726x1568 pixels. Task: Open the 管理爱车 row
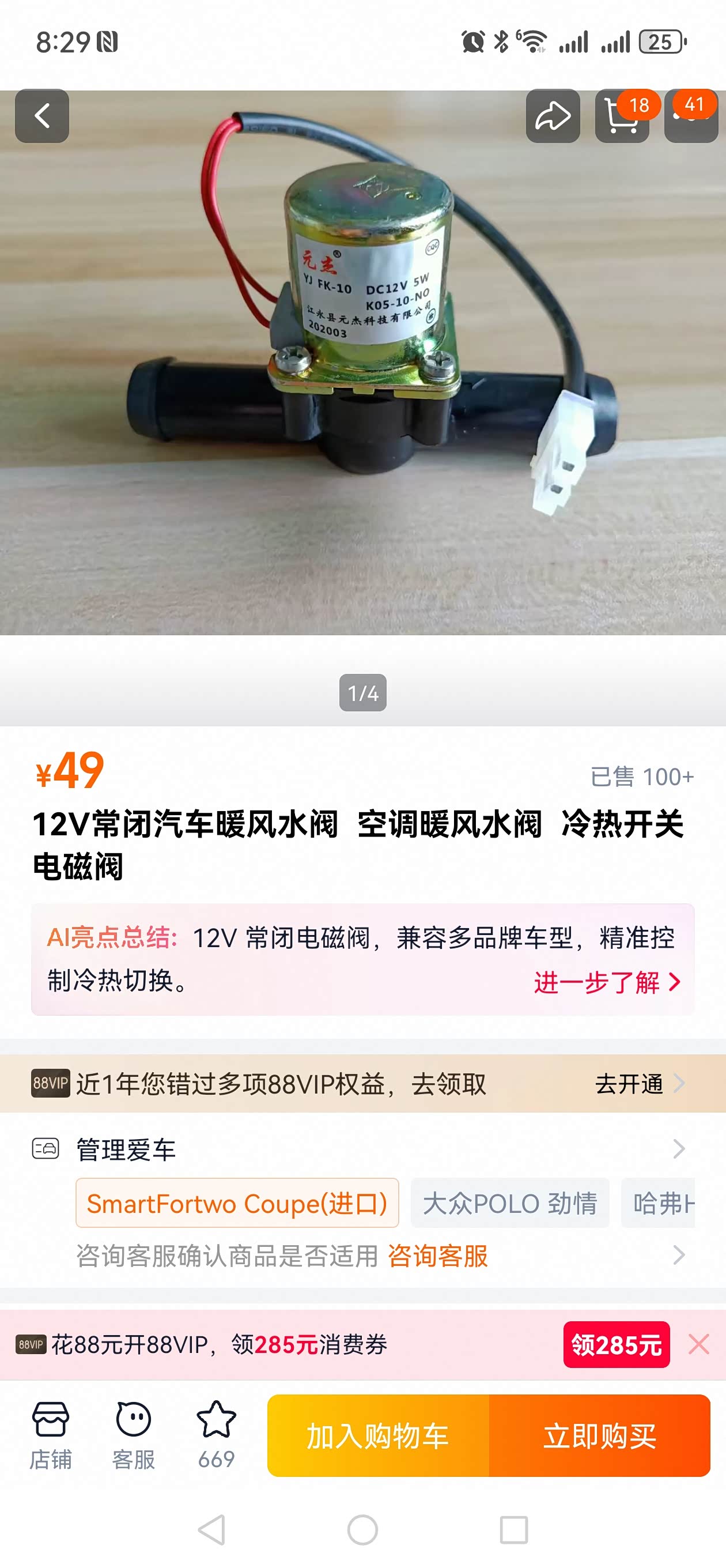362,1149
